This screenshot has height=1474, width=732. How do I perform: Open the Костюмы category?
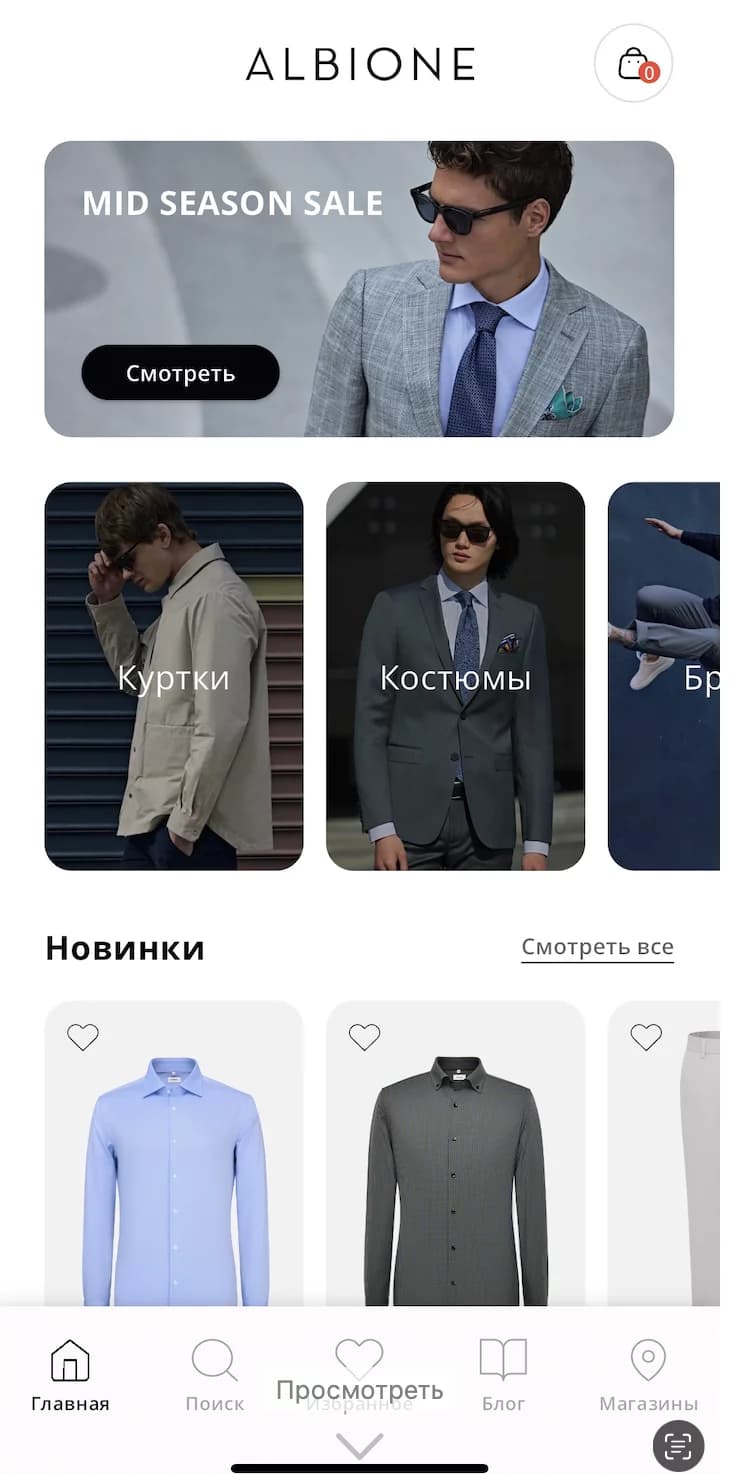[455, 676]
